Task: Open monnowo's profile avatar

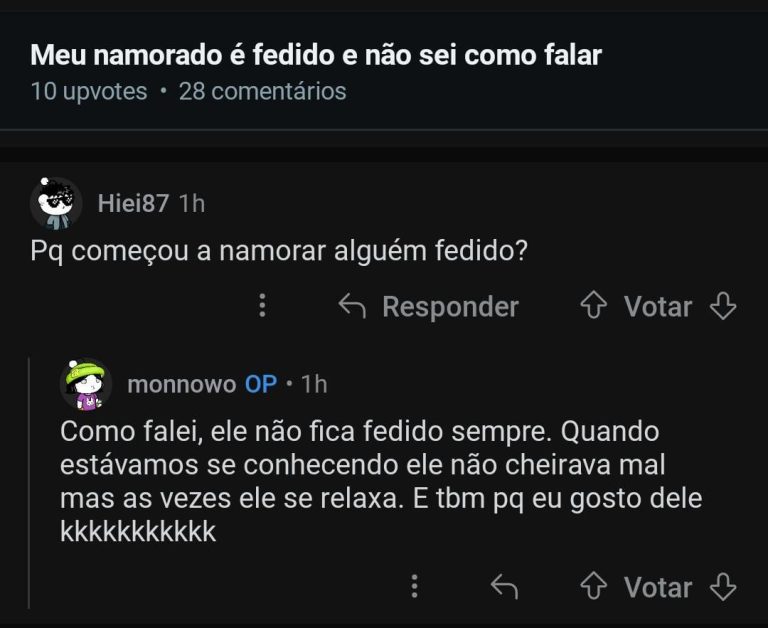Action: [86, 384]
